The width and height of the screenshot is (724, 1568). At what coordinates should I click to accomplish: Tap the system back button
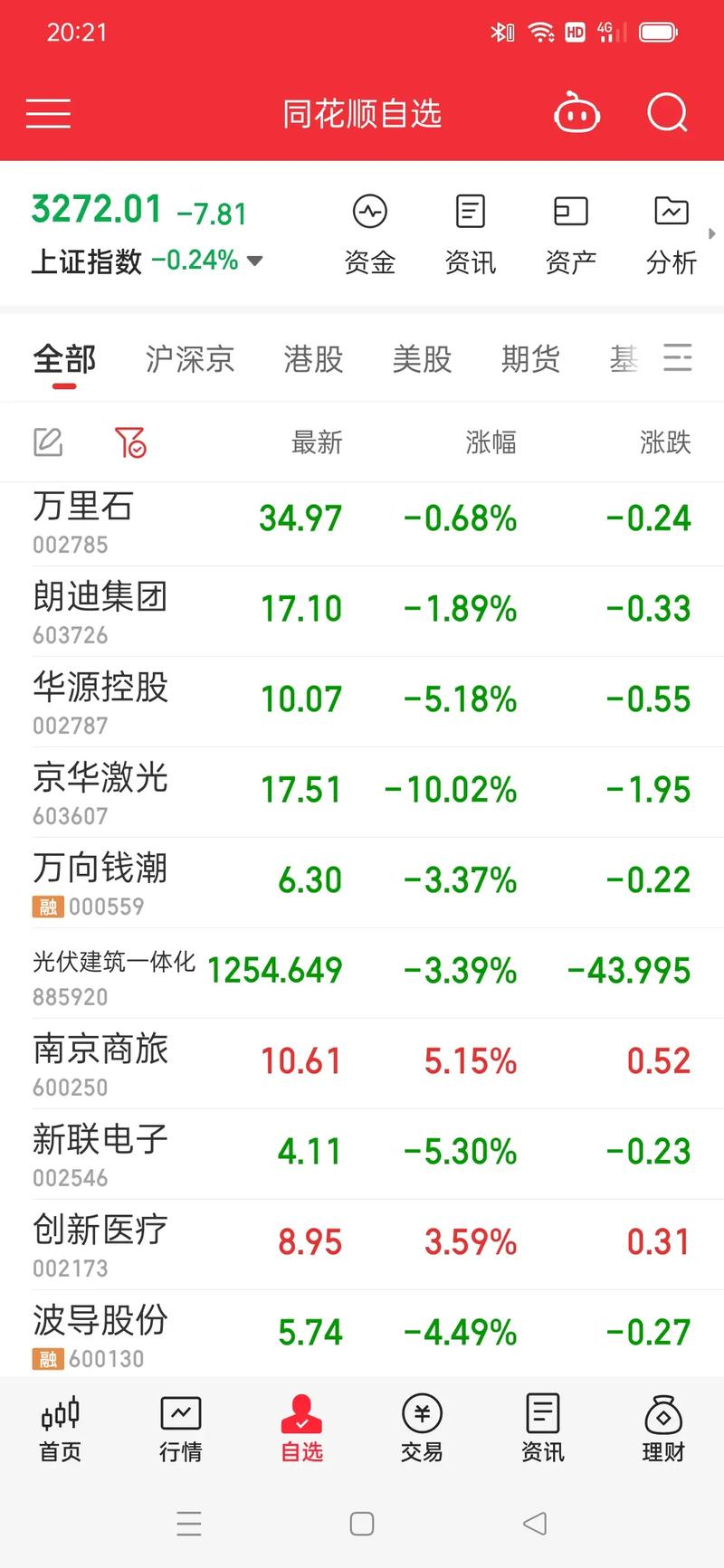tap(535, 1524)
